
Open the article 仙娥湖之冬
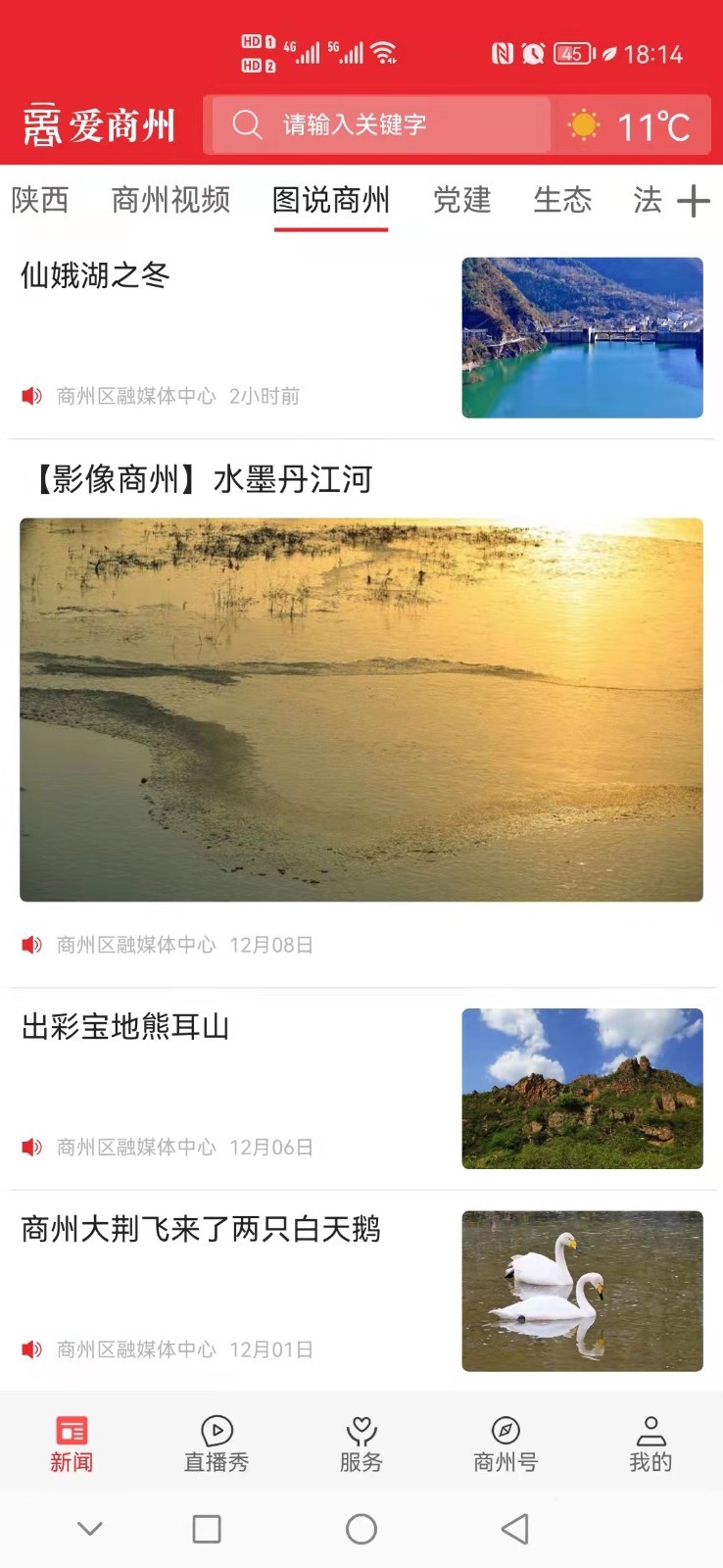95,275
